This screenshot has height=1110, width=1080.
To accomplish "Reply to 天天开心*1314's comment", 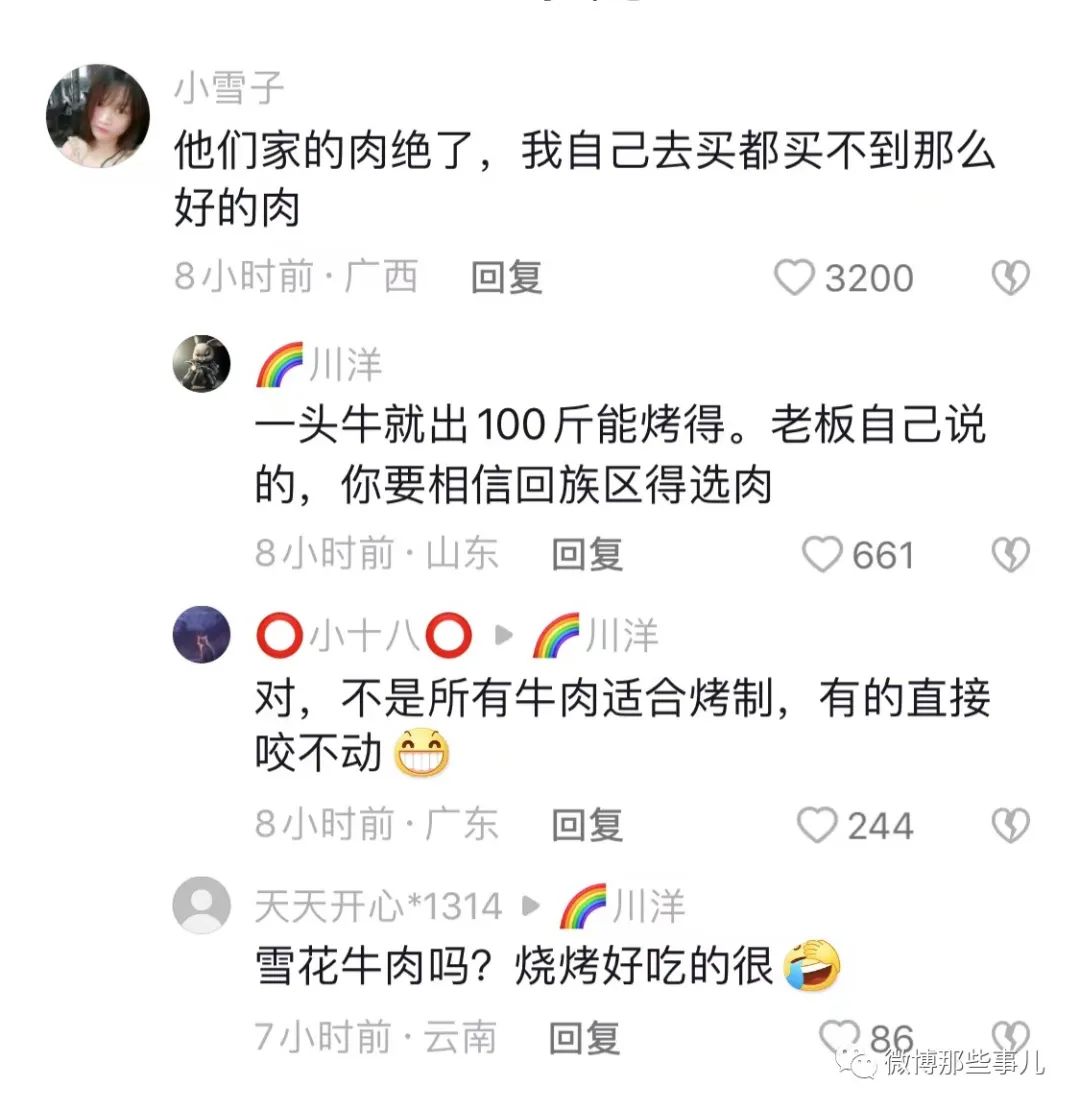I will pos(584,1038).
